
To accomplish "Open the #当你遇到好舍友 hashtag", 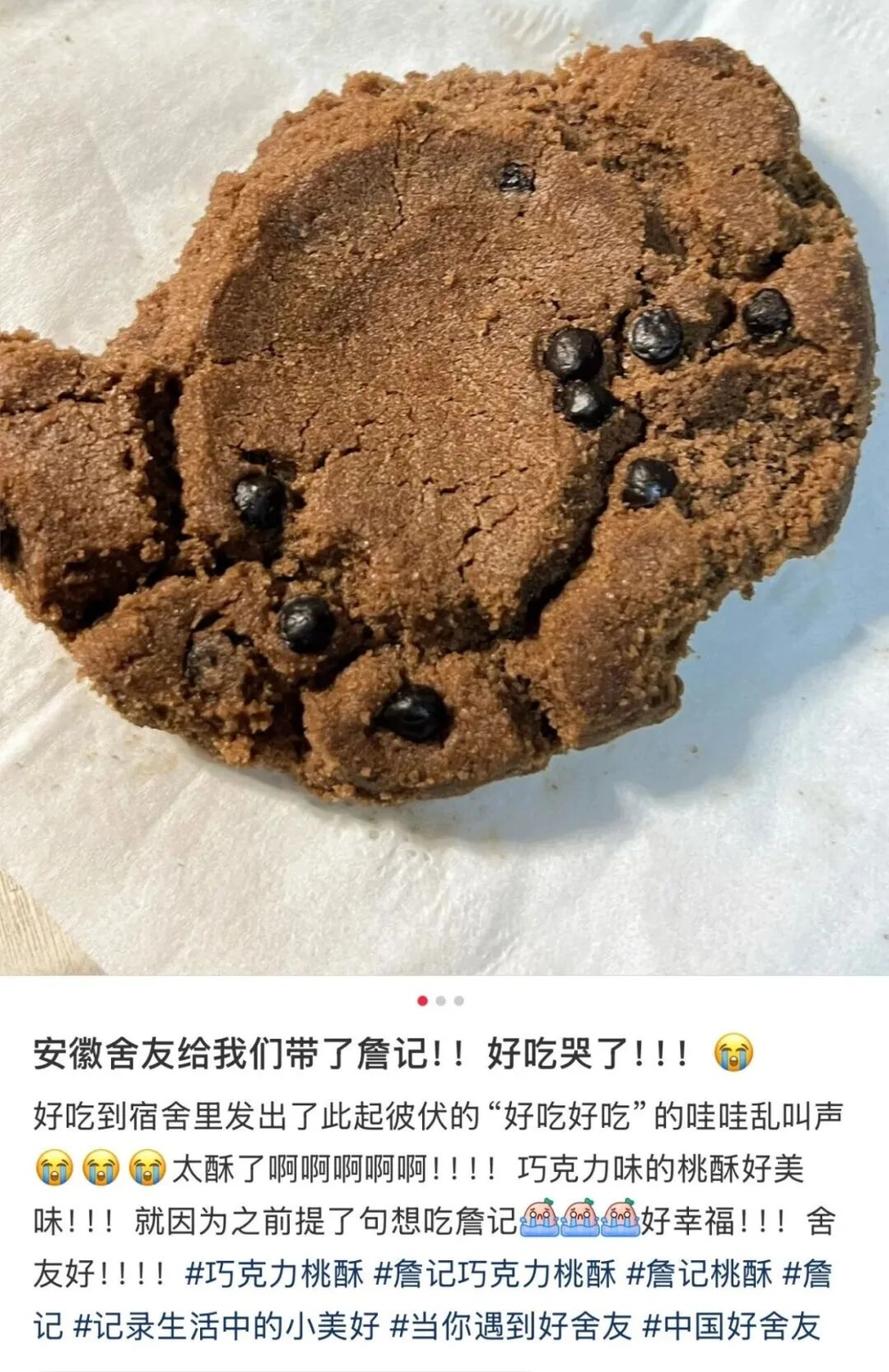I will (x=510, y=1327).
